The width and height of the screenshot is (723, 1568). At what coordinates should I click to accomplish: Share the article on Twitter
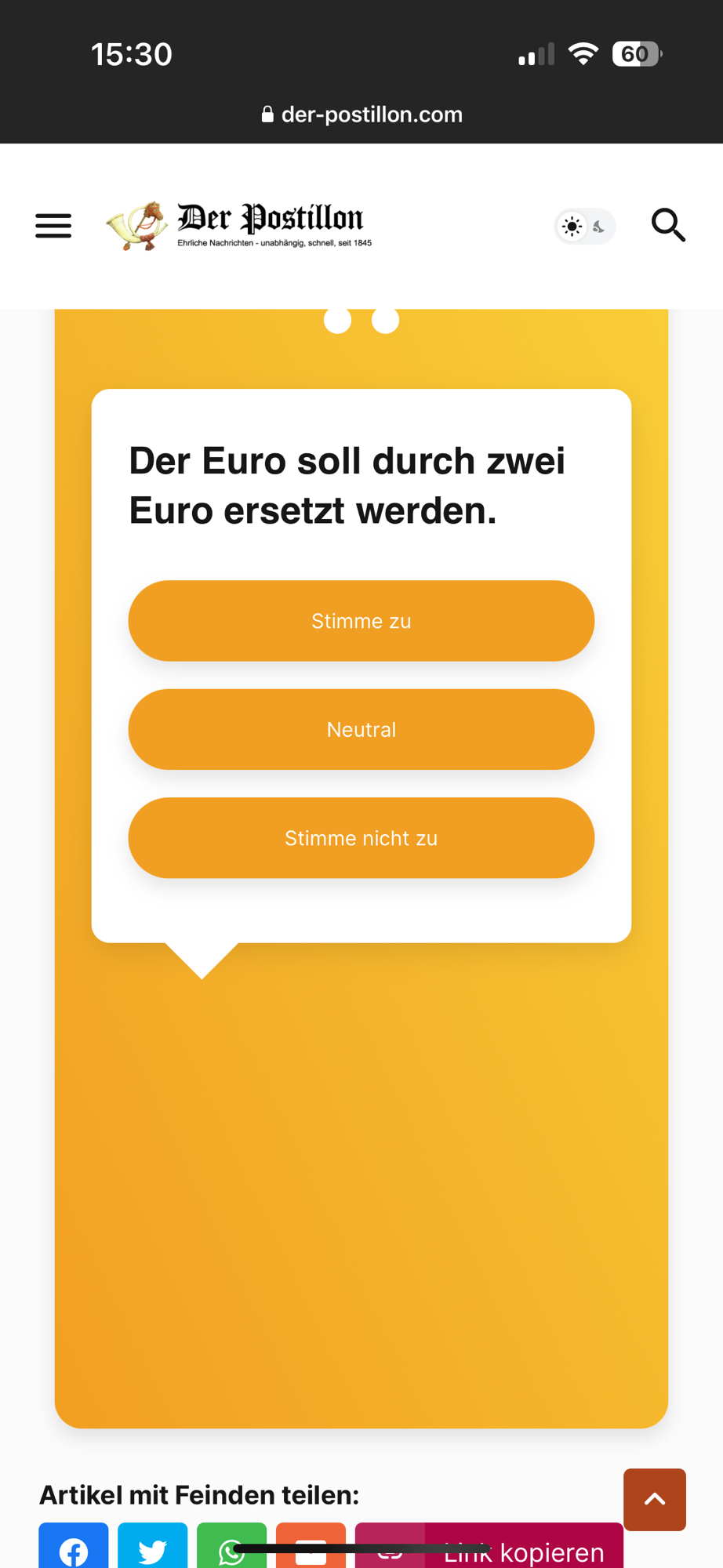click(x=153, y=1548)
